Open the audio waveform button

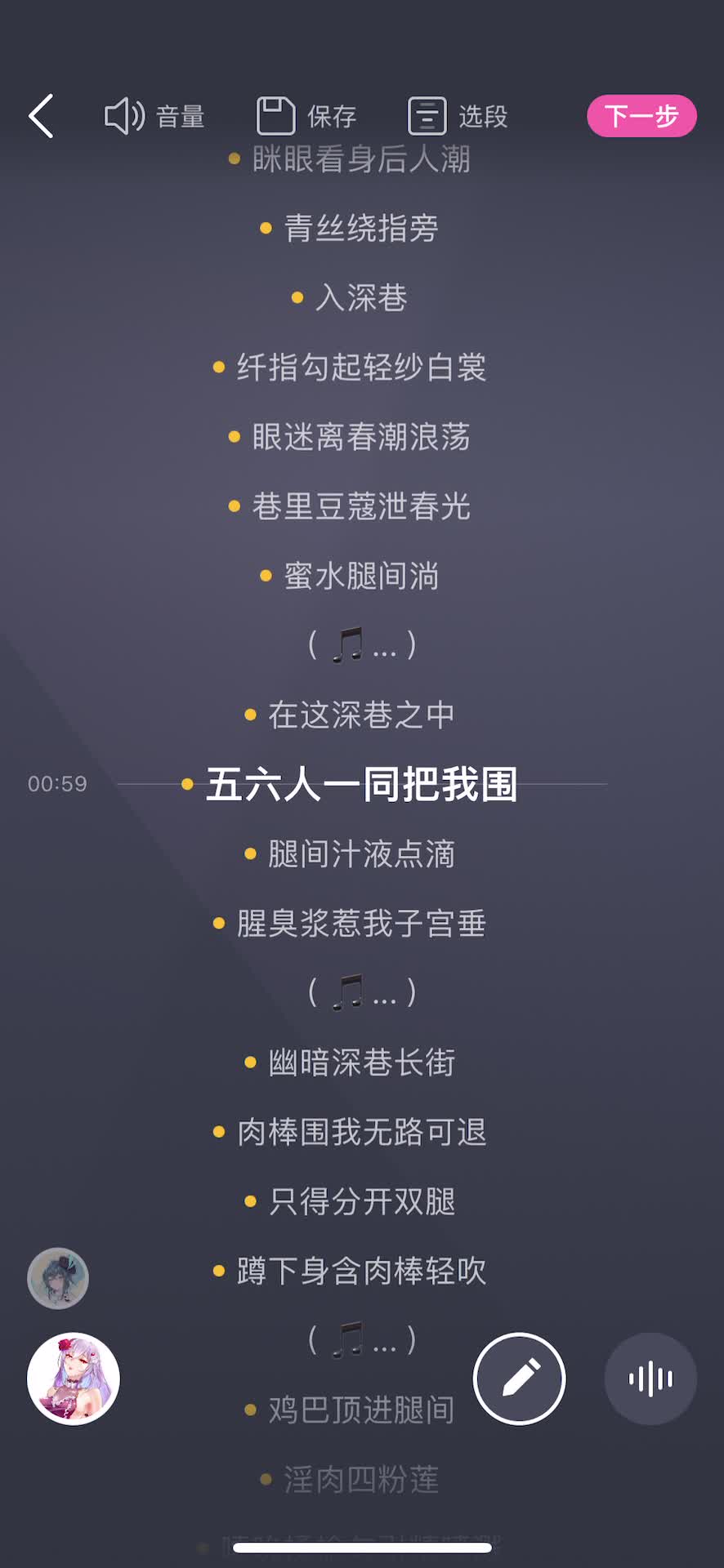650,1379
